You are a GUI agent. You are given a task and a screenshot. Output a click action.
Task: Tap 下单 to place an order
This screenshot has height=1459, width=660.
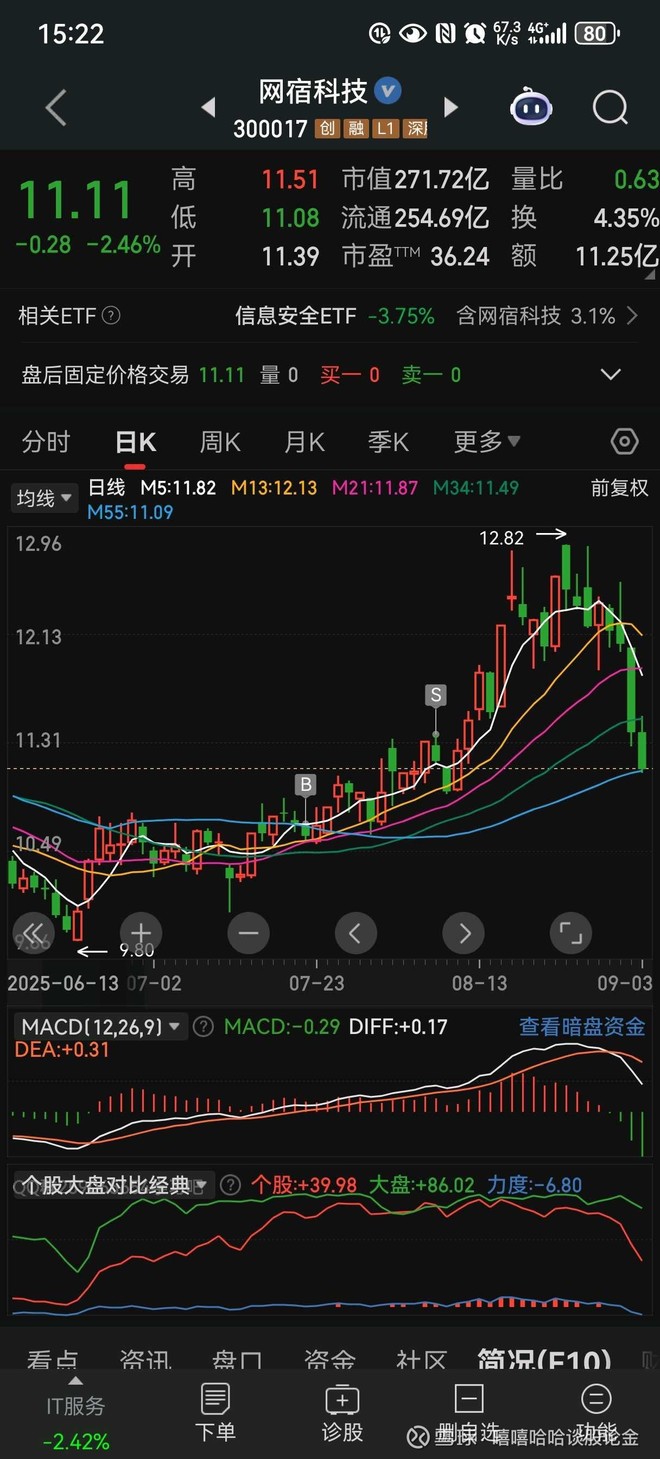[215, 1412]
